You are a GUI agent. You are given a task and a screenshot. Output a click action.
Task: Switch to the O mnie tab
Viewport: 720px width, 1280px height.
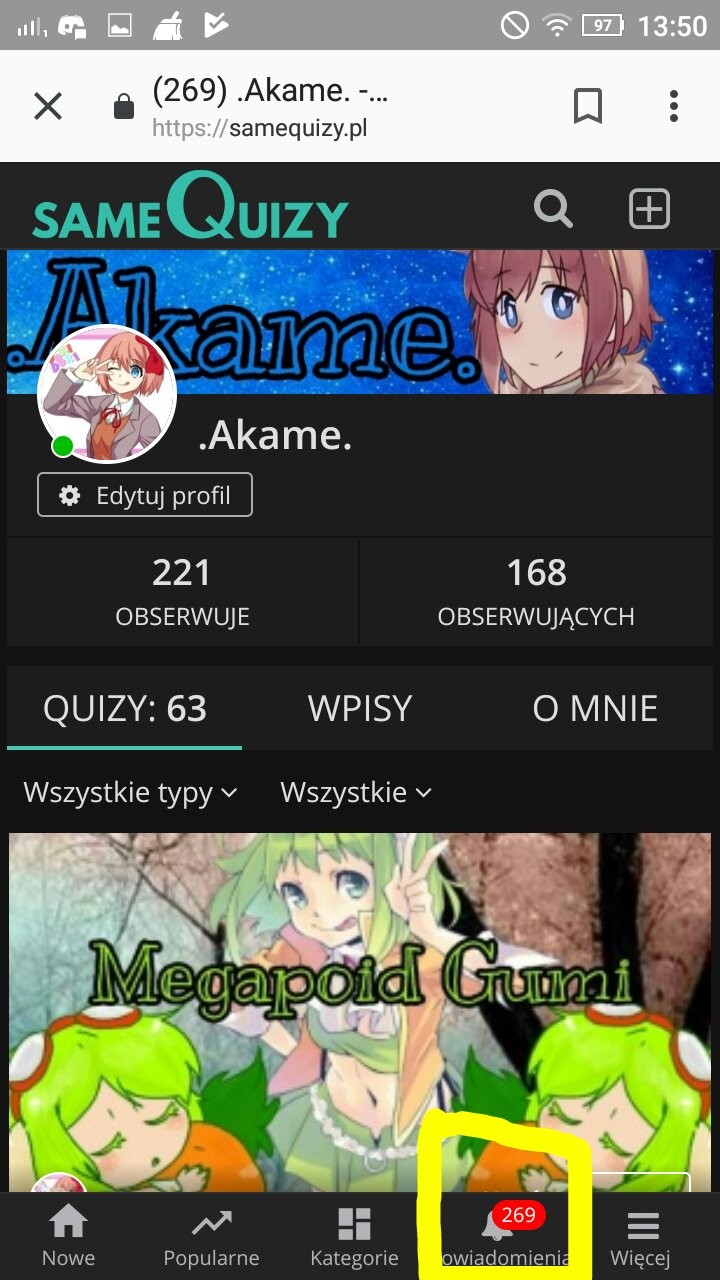pos(595,708)
